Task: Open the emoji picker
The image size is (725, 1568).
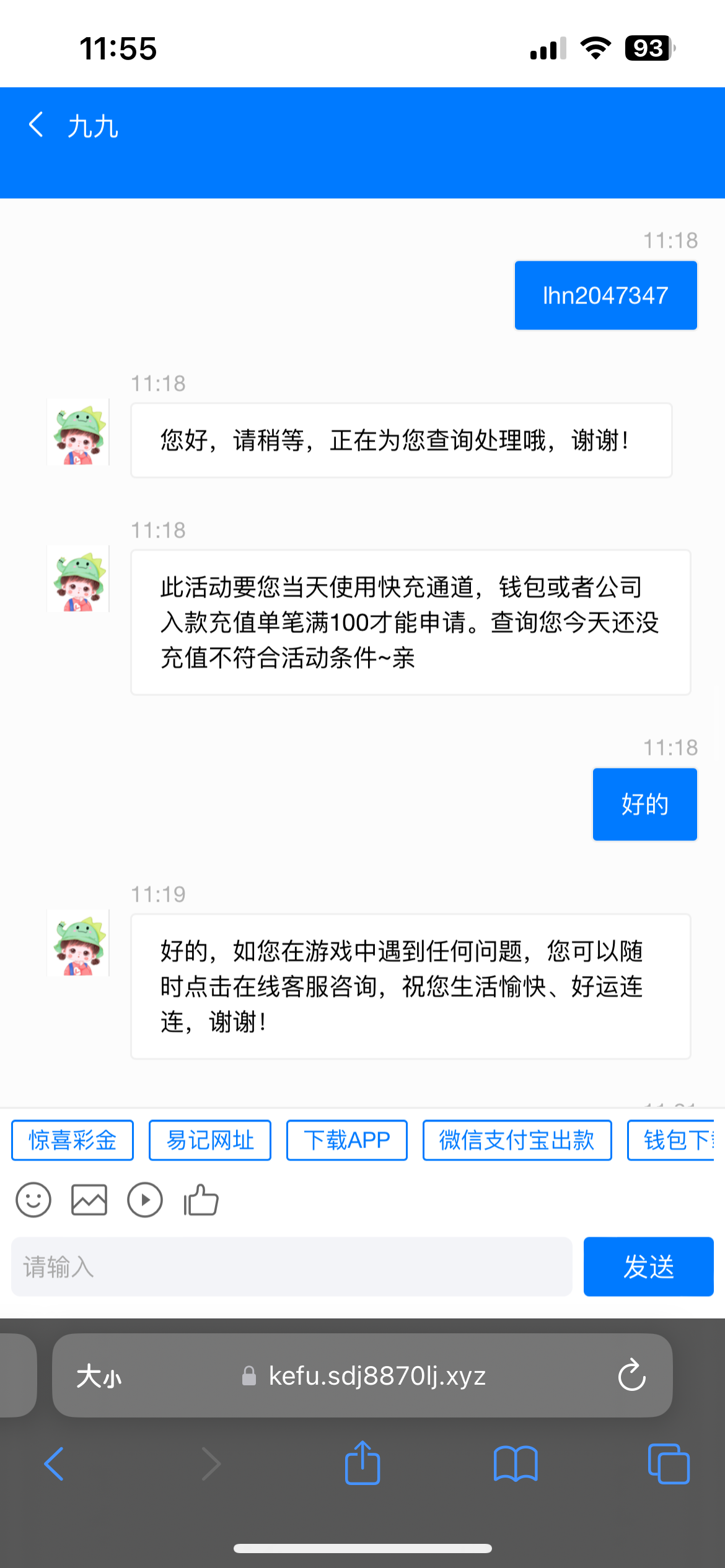Action: pos(33,1200)
